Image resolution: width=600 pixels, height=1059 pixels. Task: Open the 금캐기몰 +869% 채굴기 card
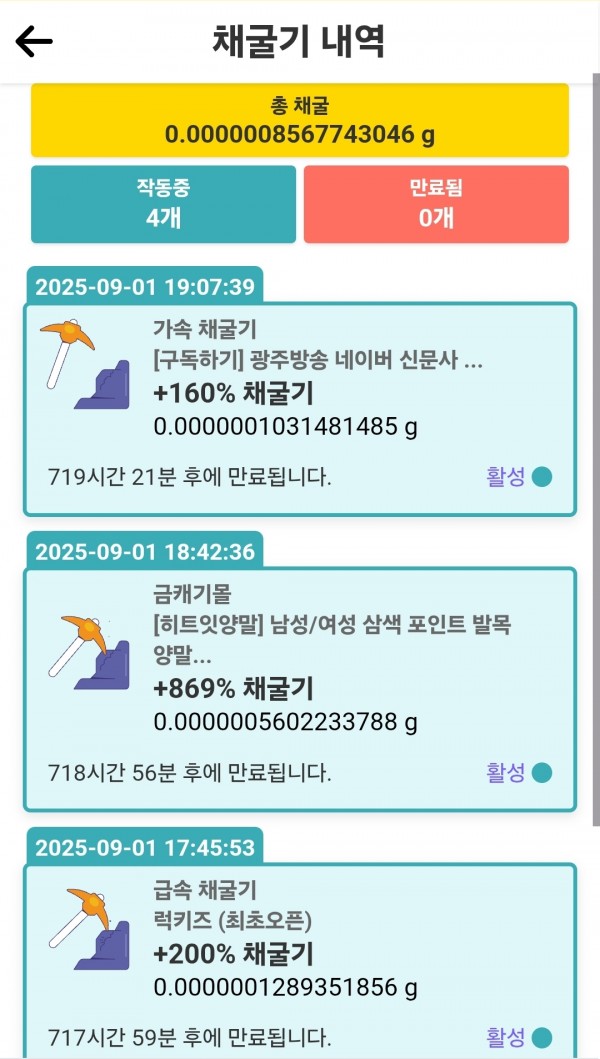pyautogui.click(x=300, y=689)
